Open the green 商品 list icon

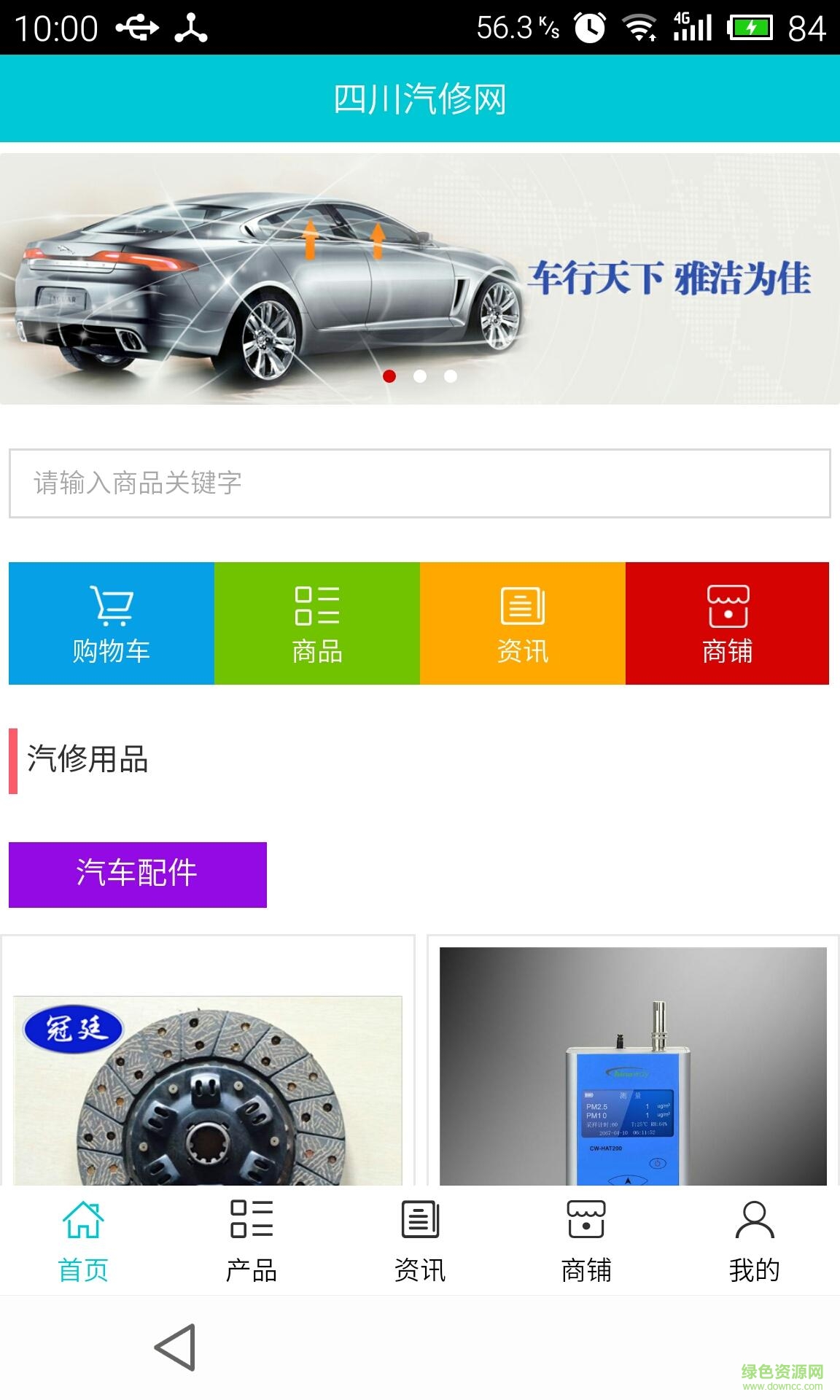pos(316,607)
